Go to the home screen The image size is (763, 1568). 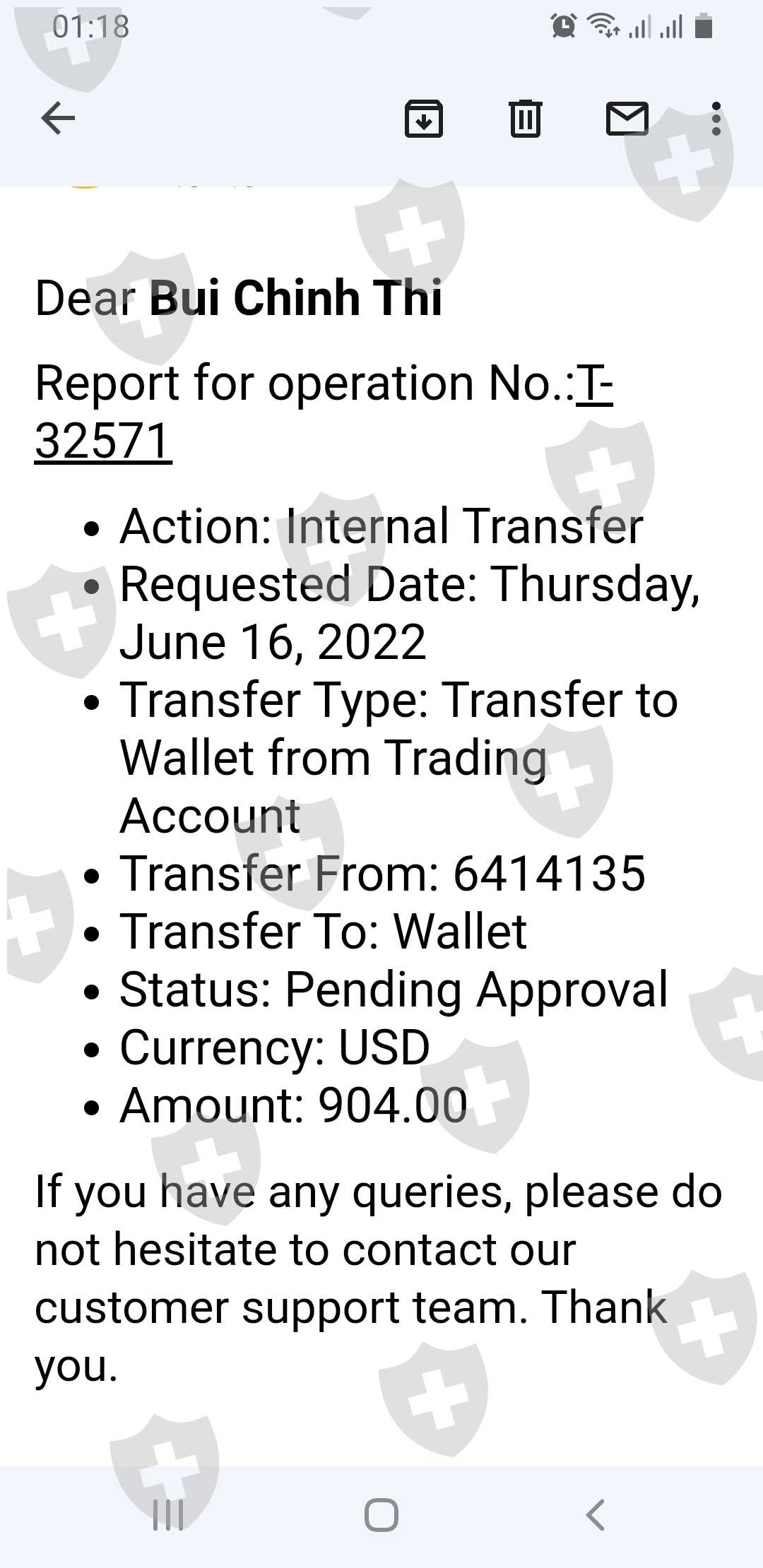[x=381, y=1515]
